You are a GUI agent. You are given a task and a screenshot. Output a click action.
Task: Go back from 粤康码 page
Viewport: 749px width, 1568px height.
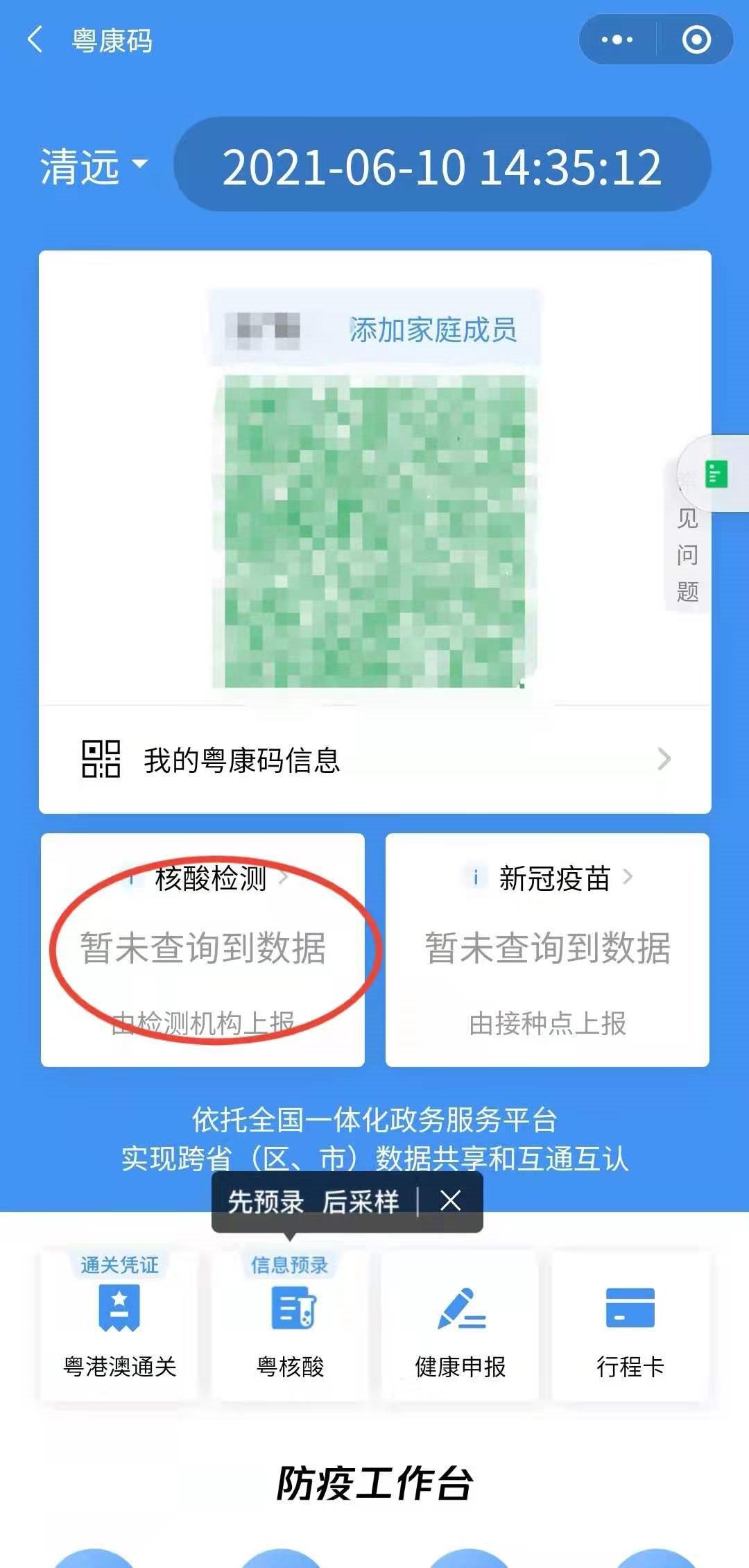(x=35, y=40)
